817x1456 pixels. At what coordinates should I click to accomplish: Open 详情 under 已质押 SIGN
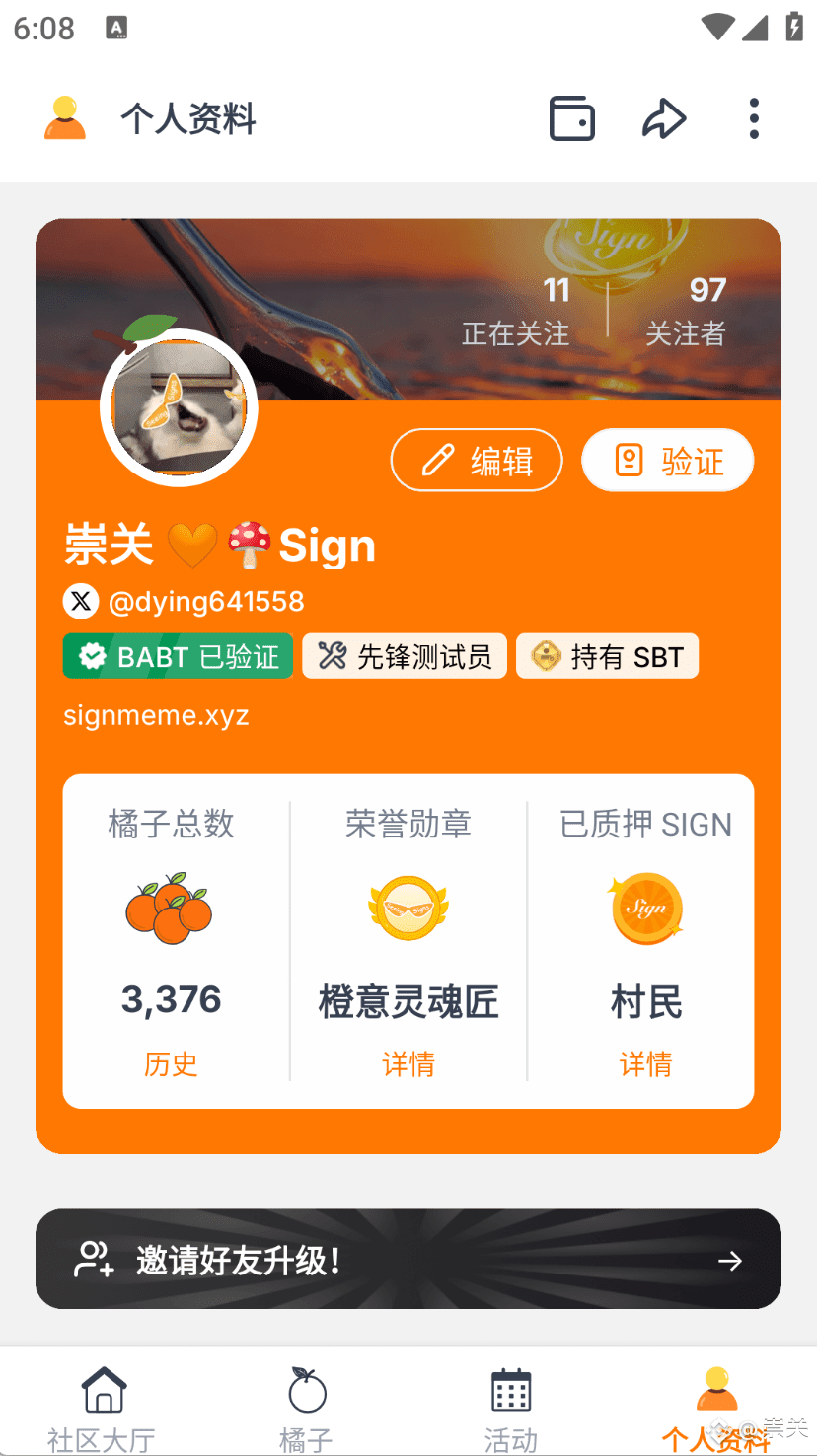tap(645, 1064)
